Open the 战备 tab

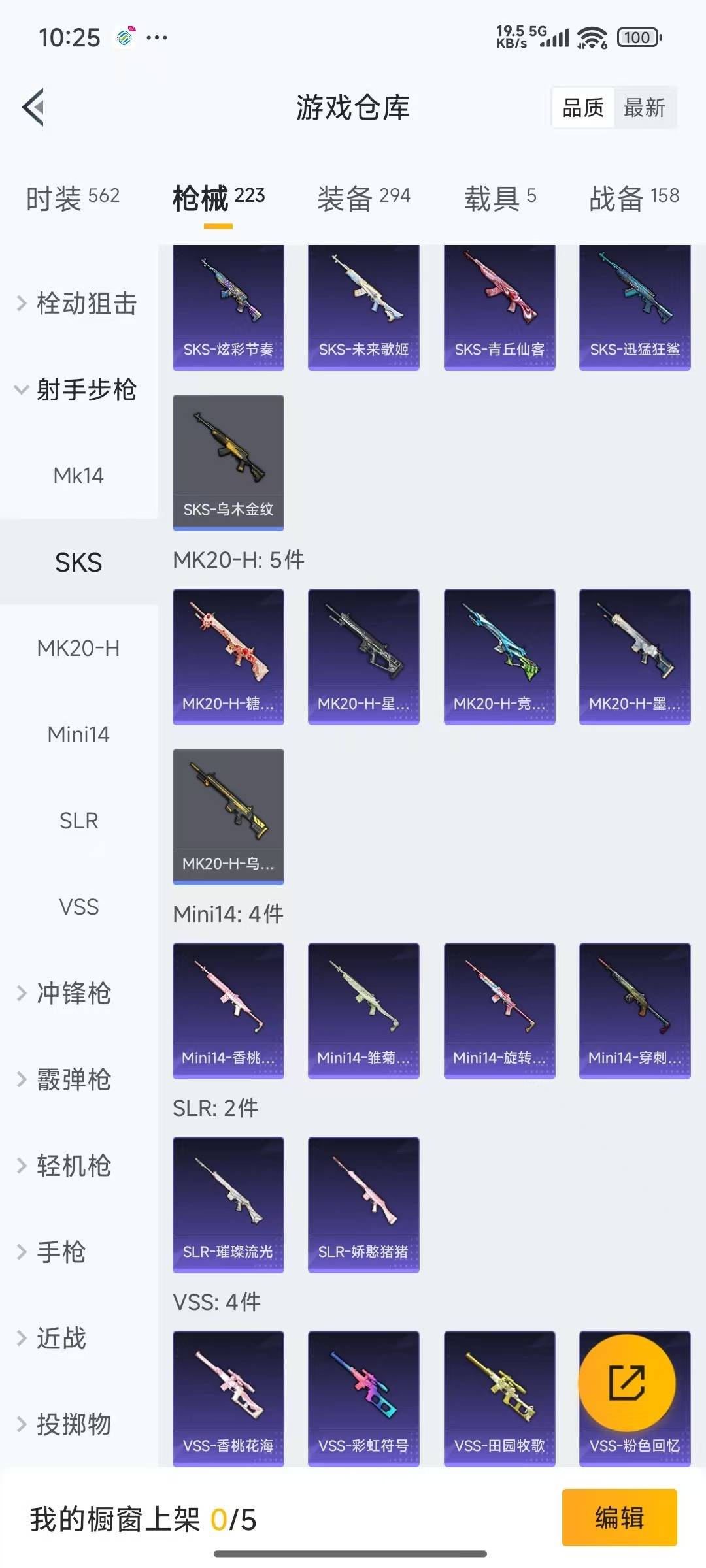tap(633, 197)
